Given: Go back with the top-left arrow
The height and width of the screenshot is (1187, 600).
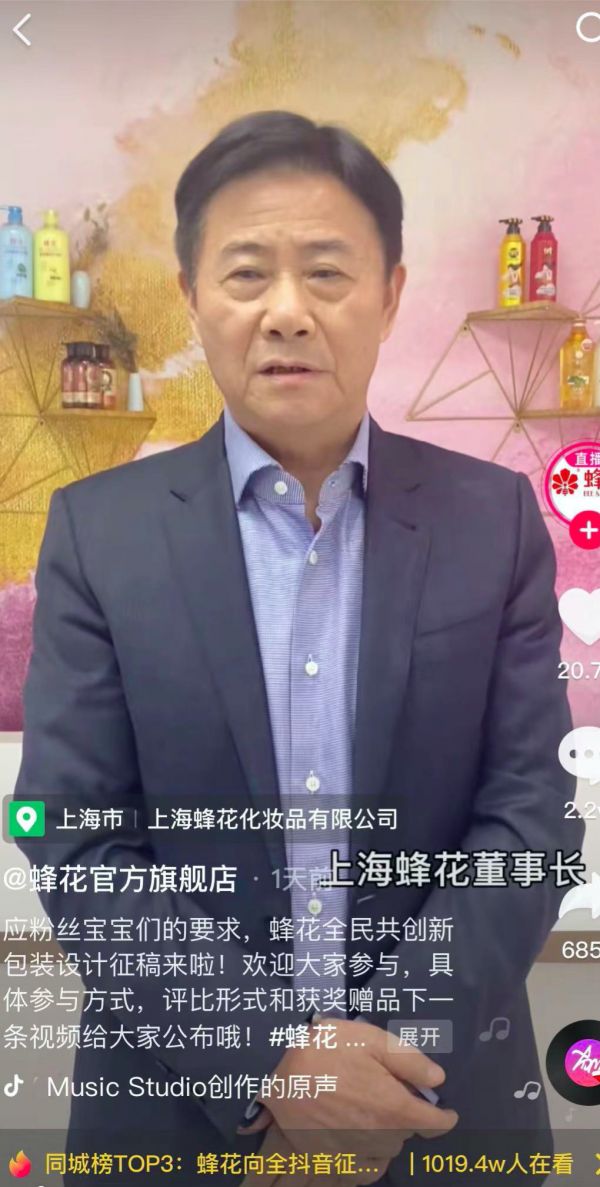Looking at the screenshot, I should pos(22,30).
